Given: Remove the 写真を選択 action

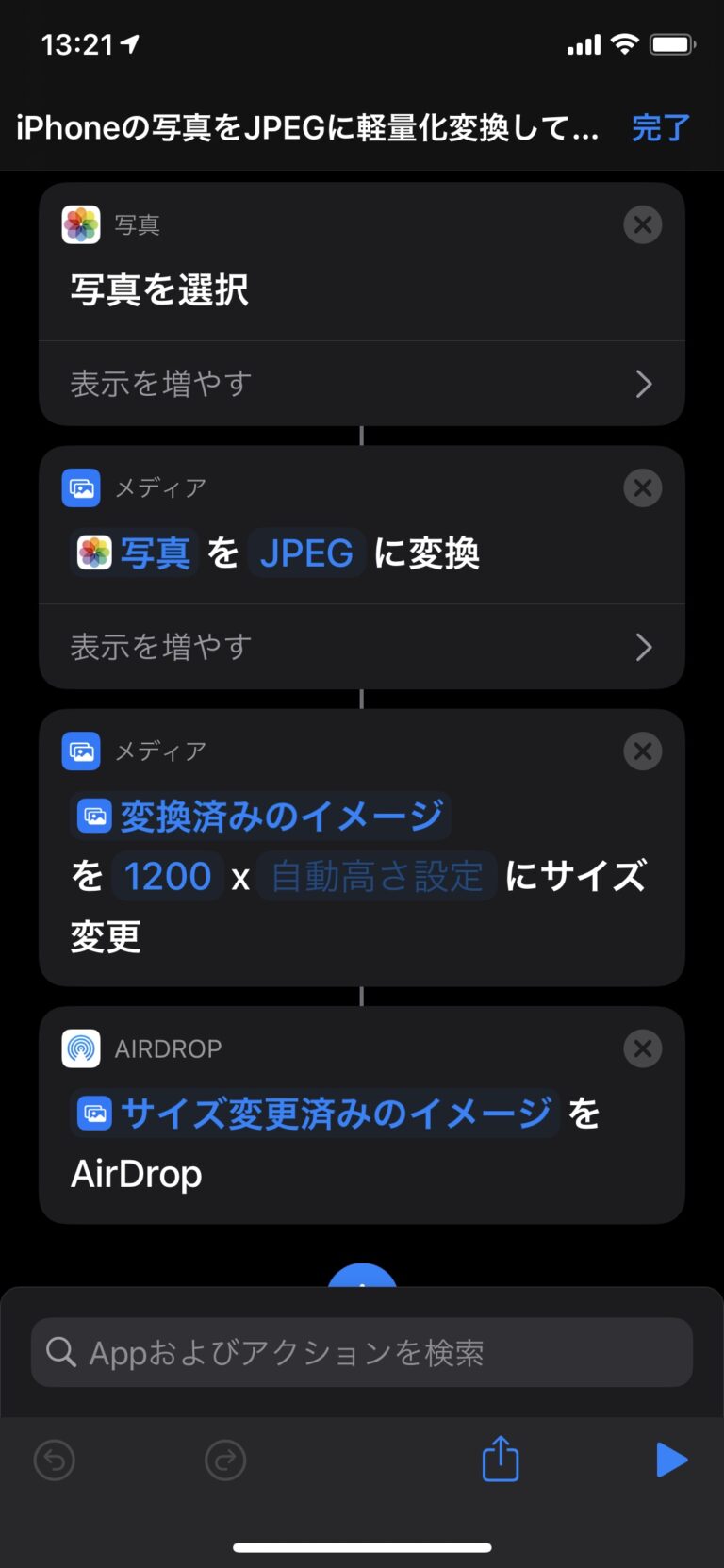Looking at the screenshot, I should tap(643, 225).
